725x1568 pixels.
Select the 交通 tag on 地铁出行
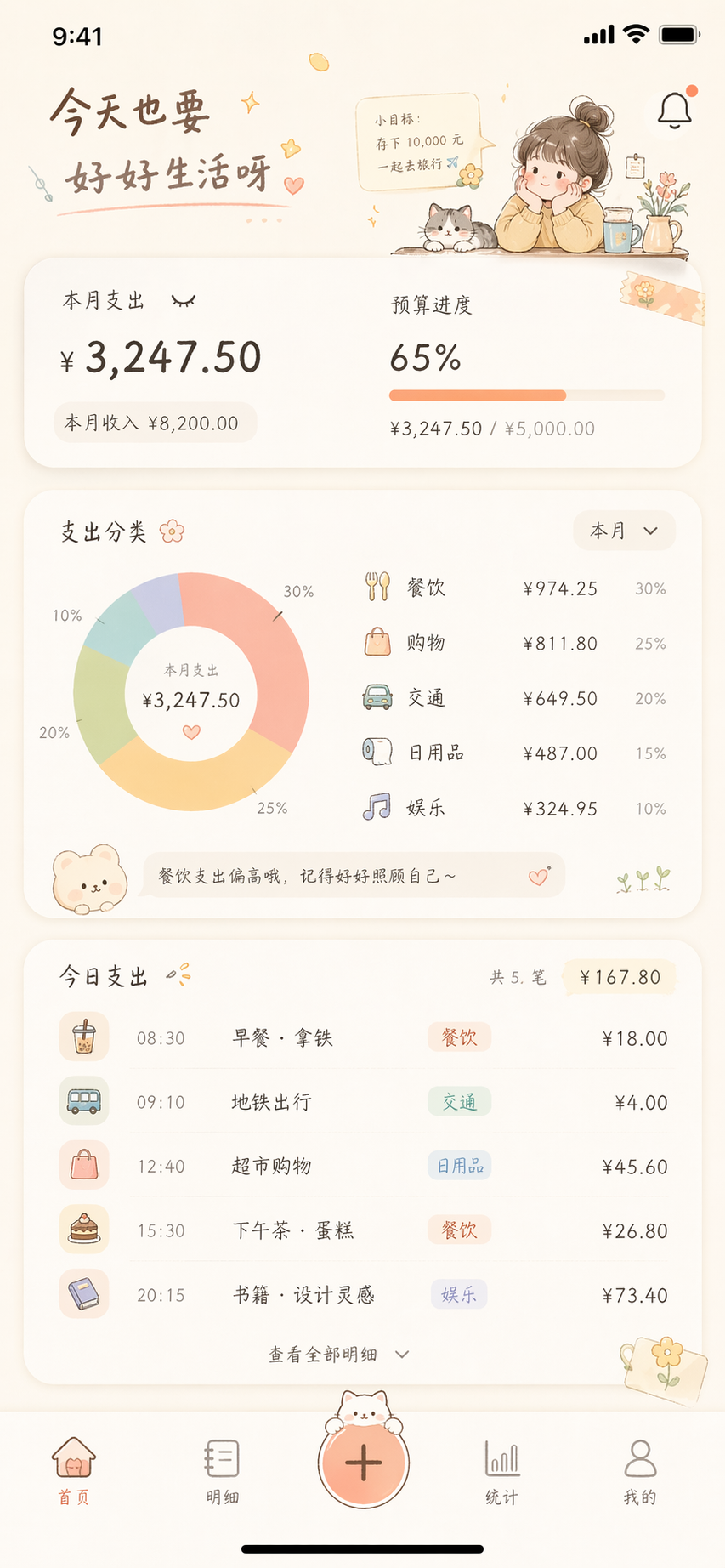click(459, 1101)
